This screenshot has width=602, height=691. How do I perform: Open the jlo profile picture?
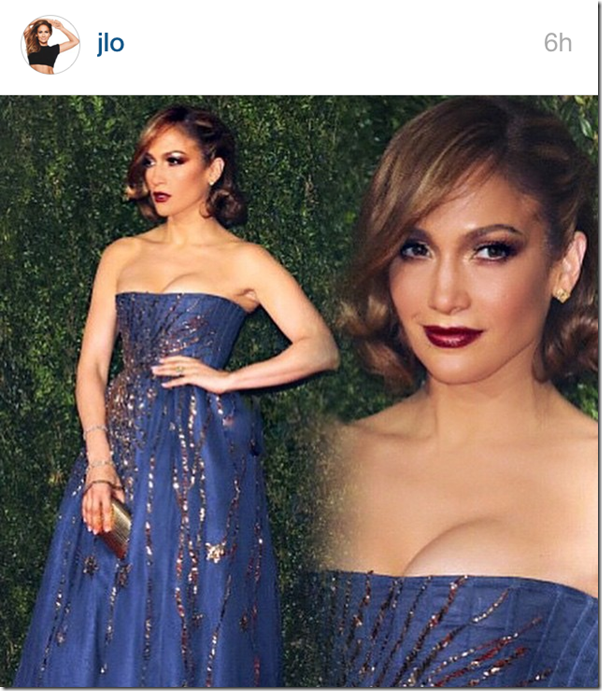(x=50, y=45)
